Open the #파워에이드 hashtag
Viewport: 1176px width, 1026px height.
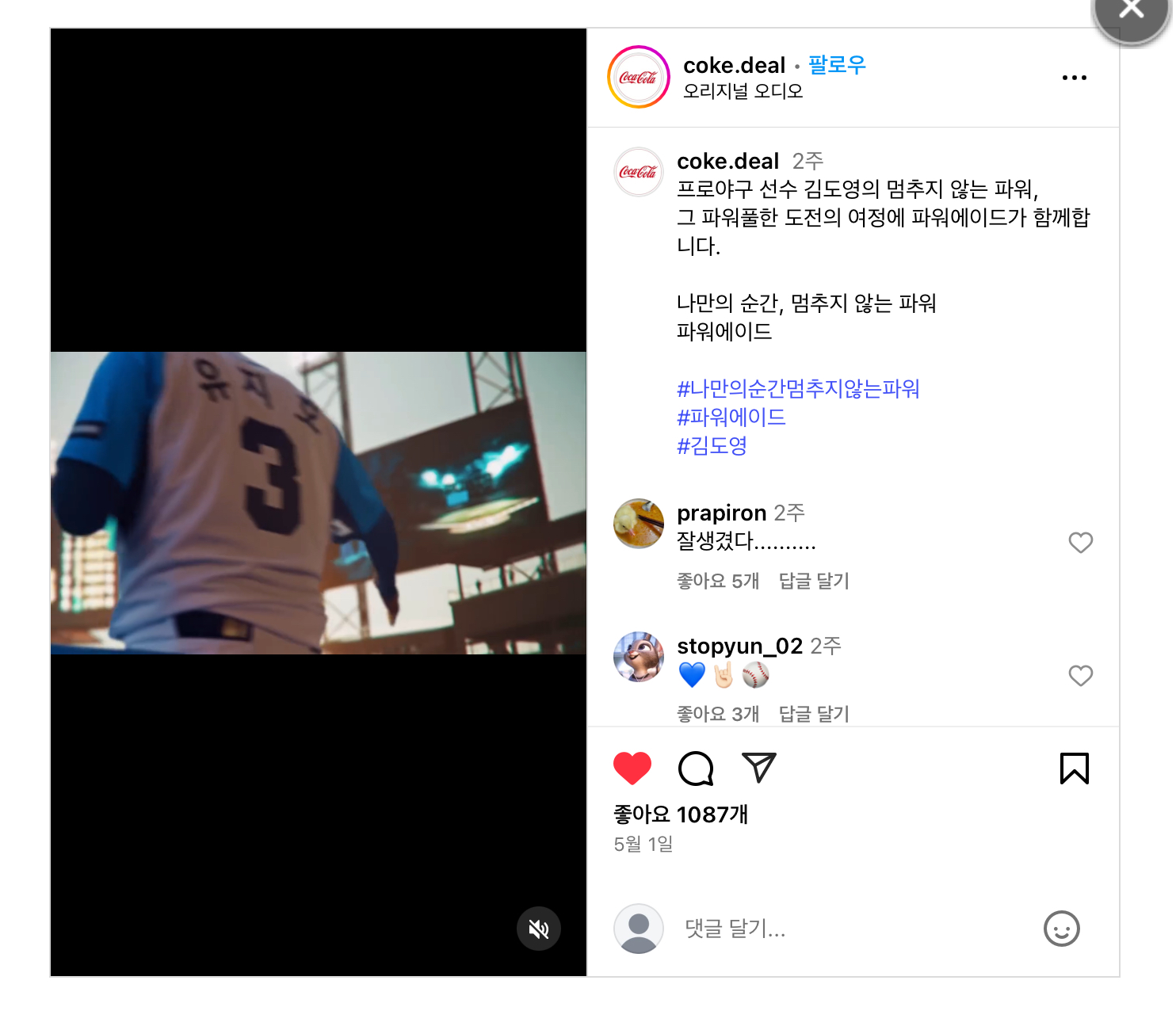[731, 418]
